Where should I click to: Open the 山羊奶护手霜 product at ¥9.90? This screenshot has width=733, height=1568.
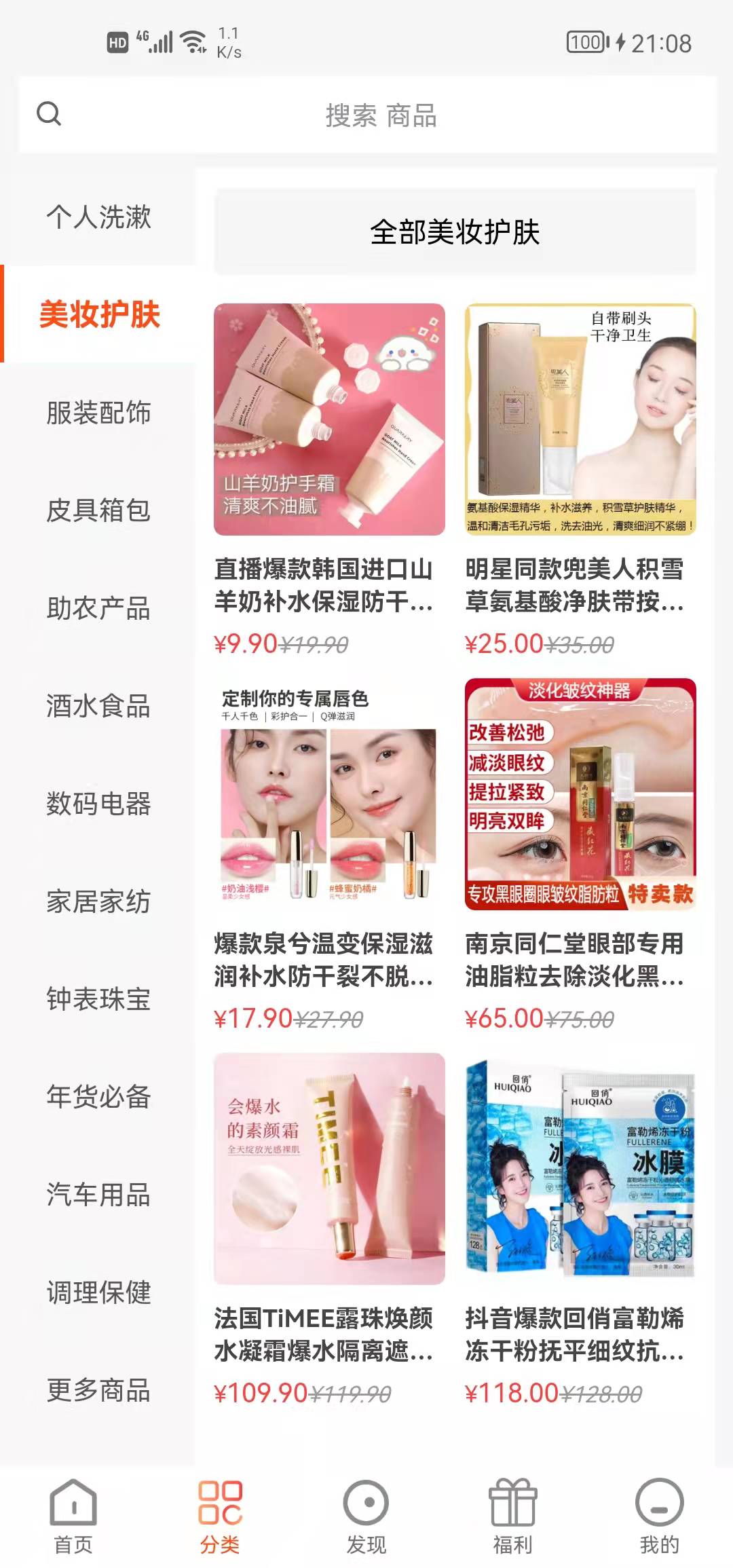tap(329, 419)
